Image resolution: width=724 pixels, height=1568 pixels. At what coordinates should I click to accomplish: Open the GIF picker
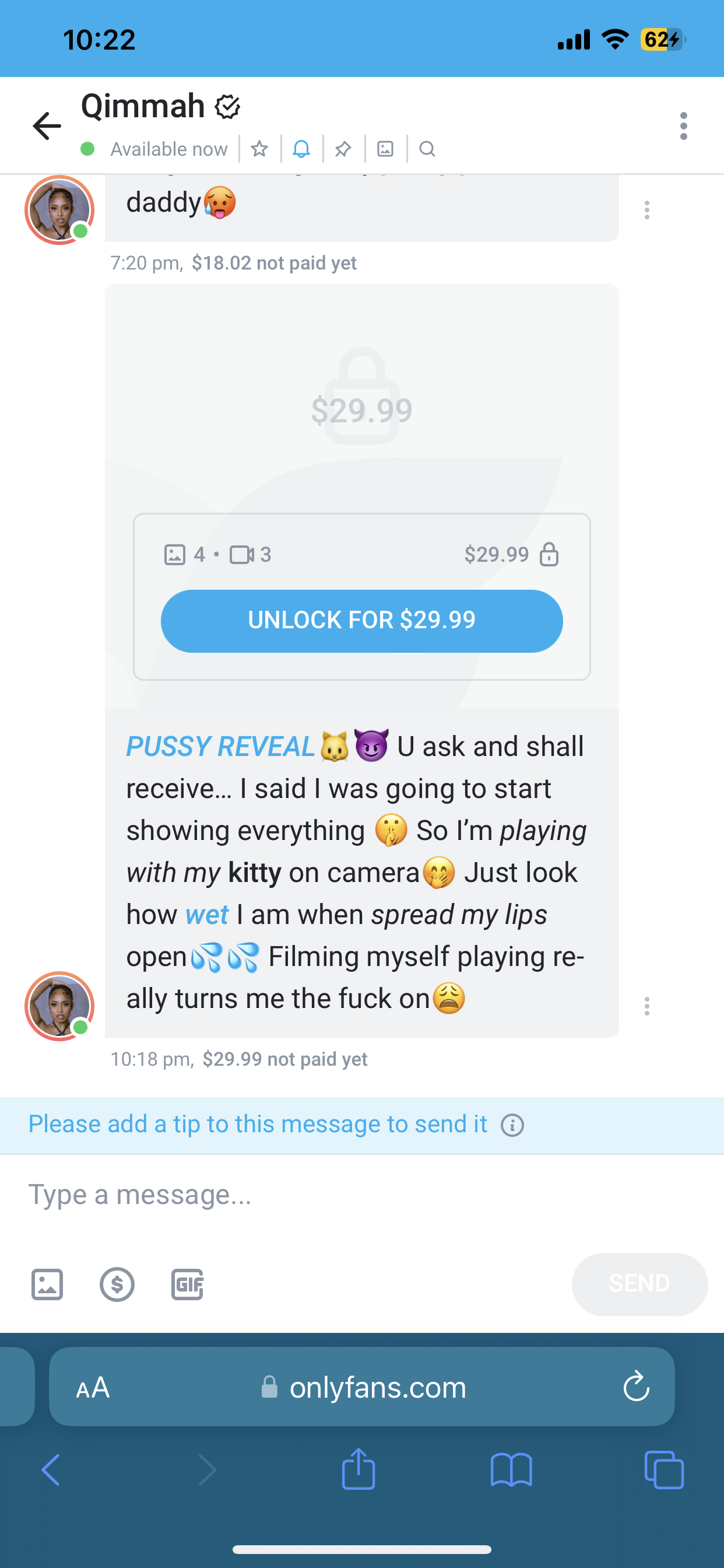(x=187, y=1284)
